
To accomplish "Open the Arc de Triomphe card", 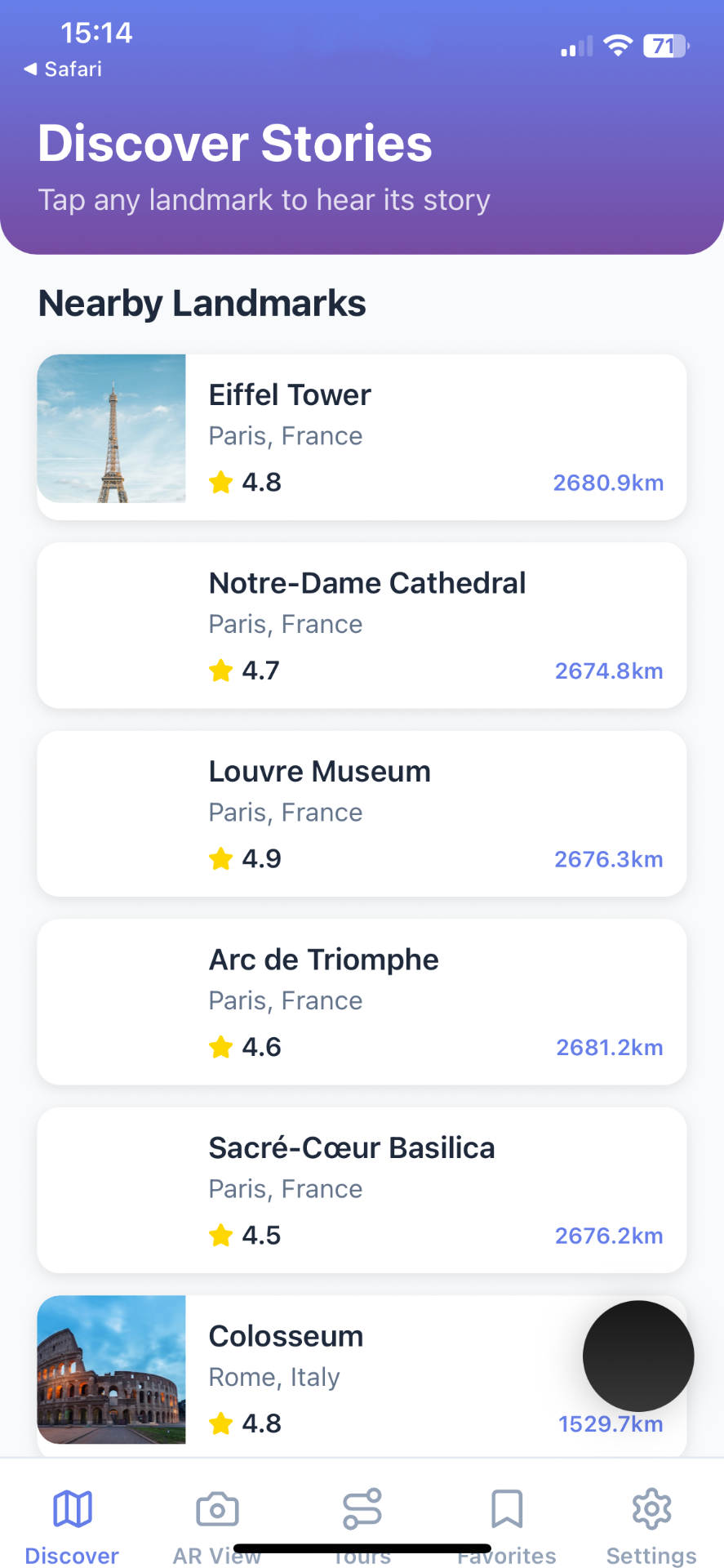I will tap(362, 1001).
